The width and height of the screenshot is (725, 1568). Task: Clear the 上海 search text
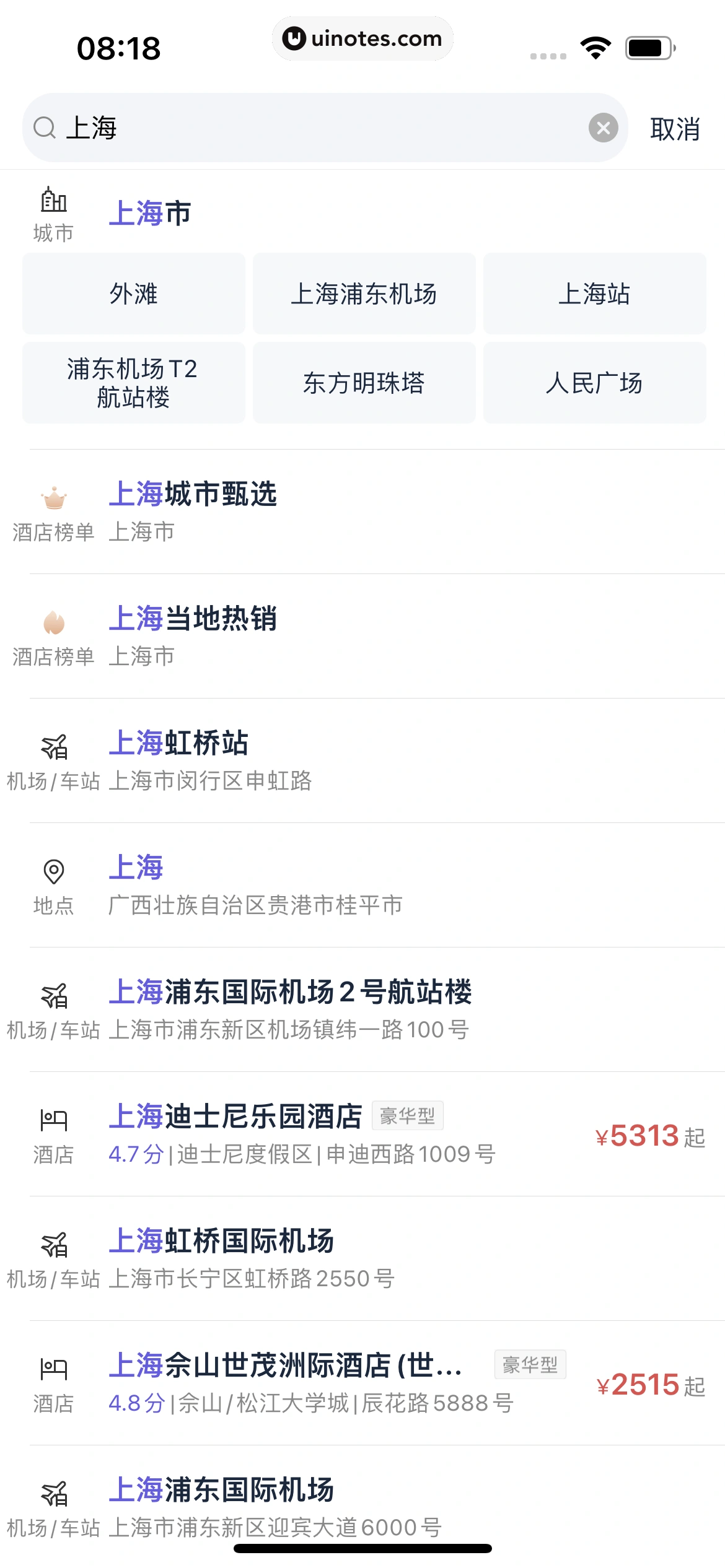603,128
